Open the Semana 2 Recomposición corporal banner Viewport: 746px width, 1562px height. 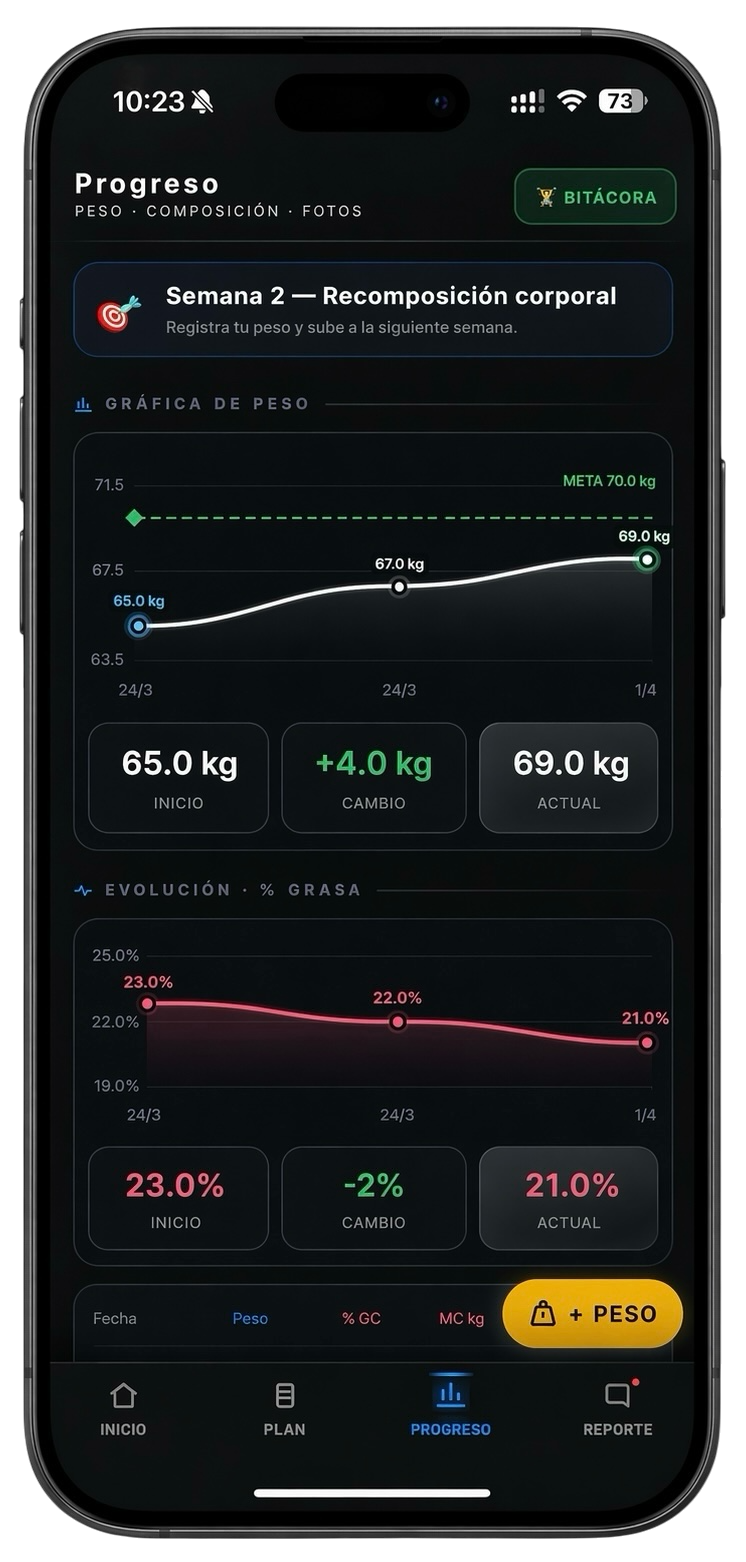(373, 309)
